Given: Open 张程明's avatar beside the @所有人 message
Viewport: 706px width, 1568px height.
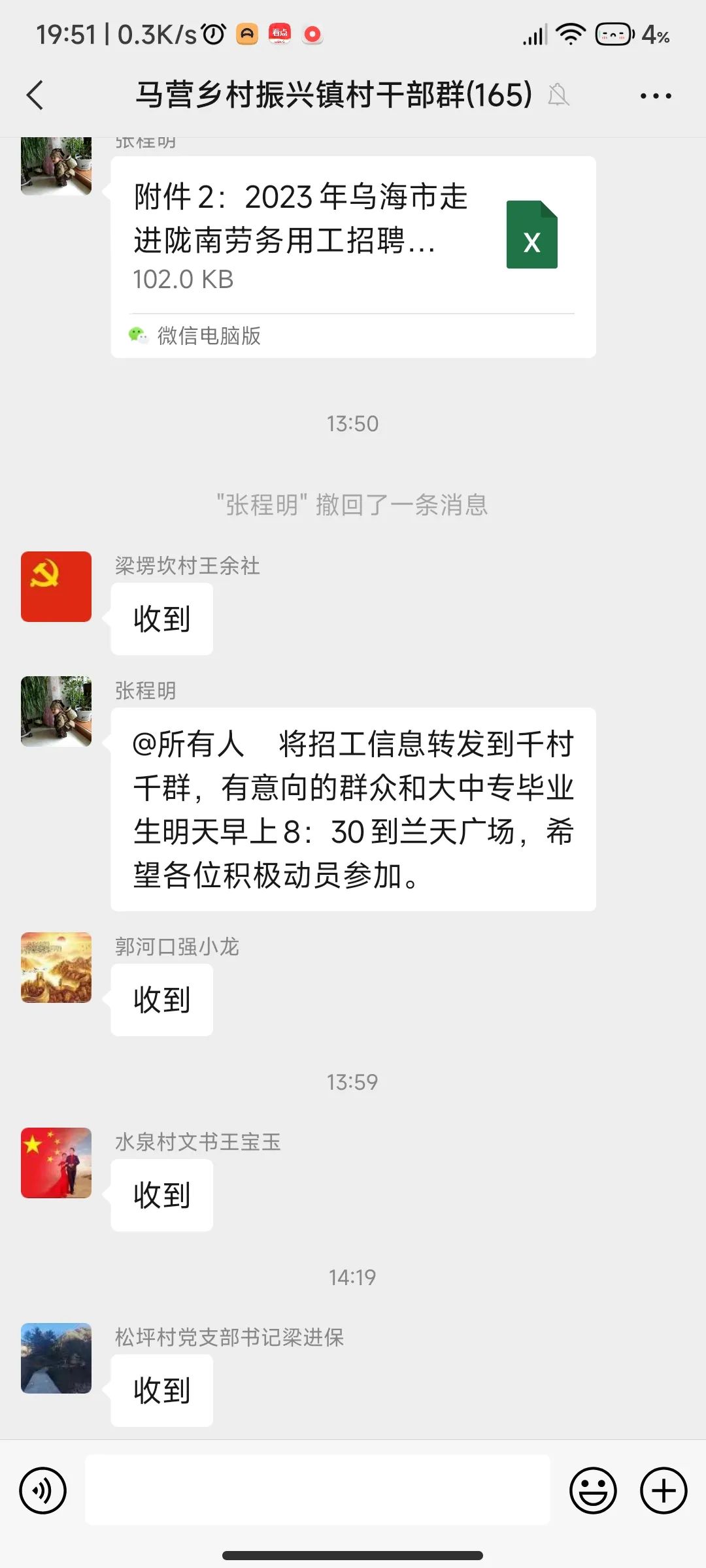Looking at the screenshot, I should click(x=56, y=711).
